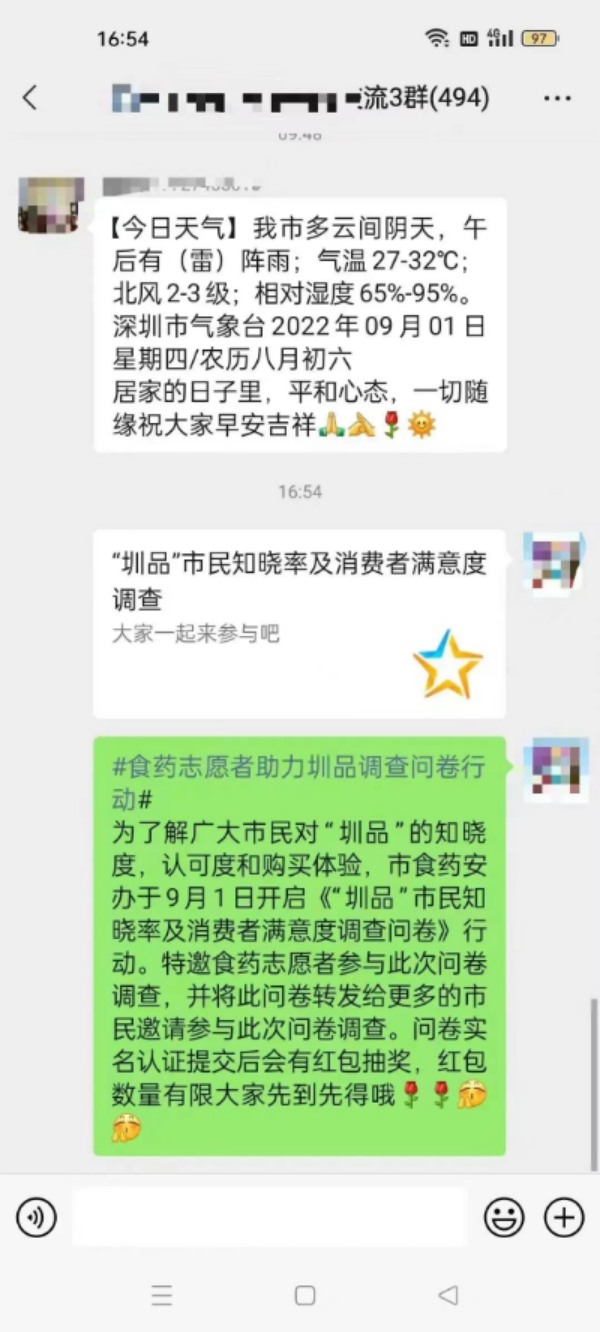The image size is (600, 1332).
Task: Open recent apps from navigation bar
Action: pos(162,1296)
